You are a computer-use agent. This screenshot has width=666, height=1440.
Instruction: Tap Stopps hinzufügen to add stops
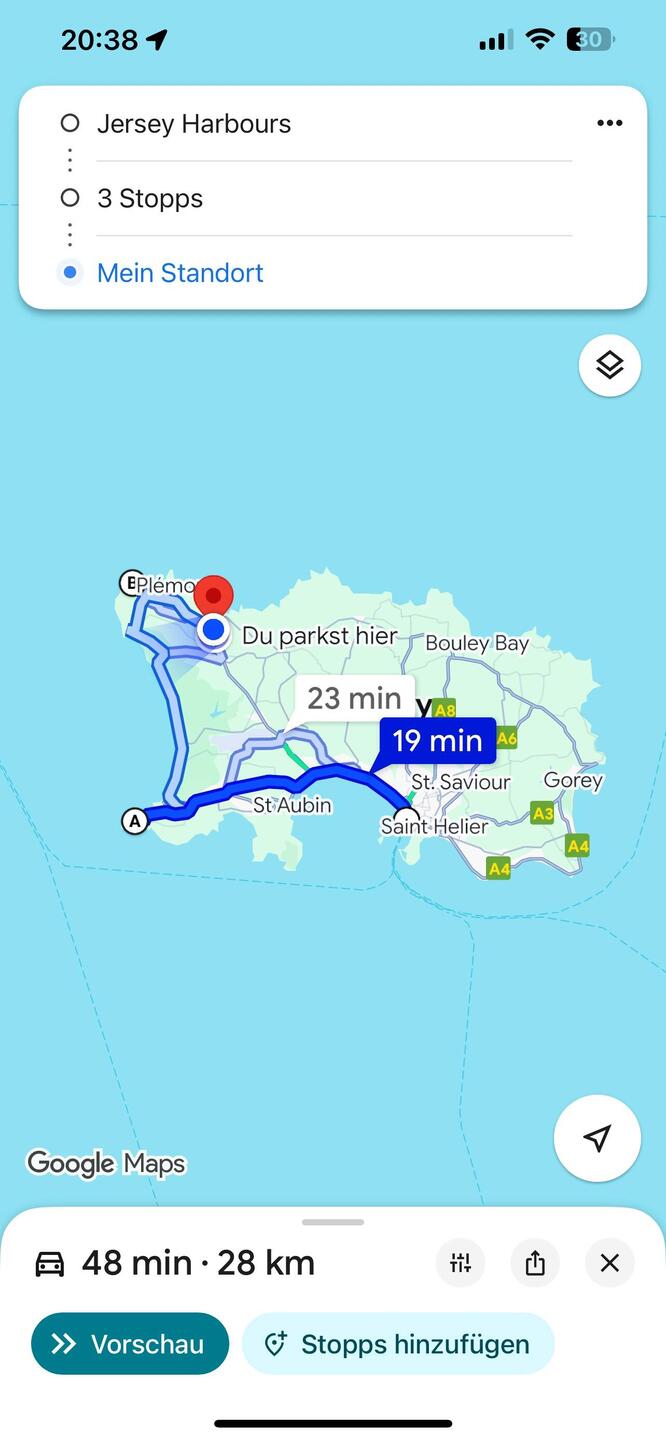click(x=397, y=1344)
